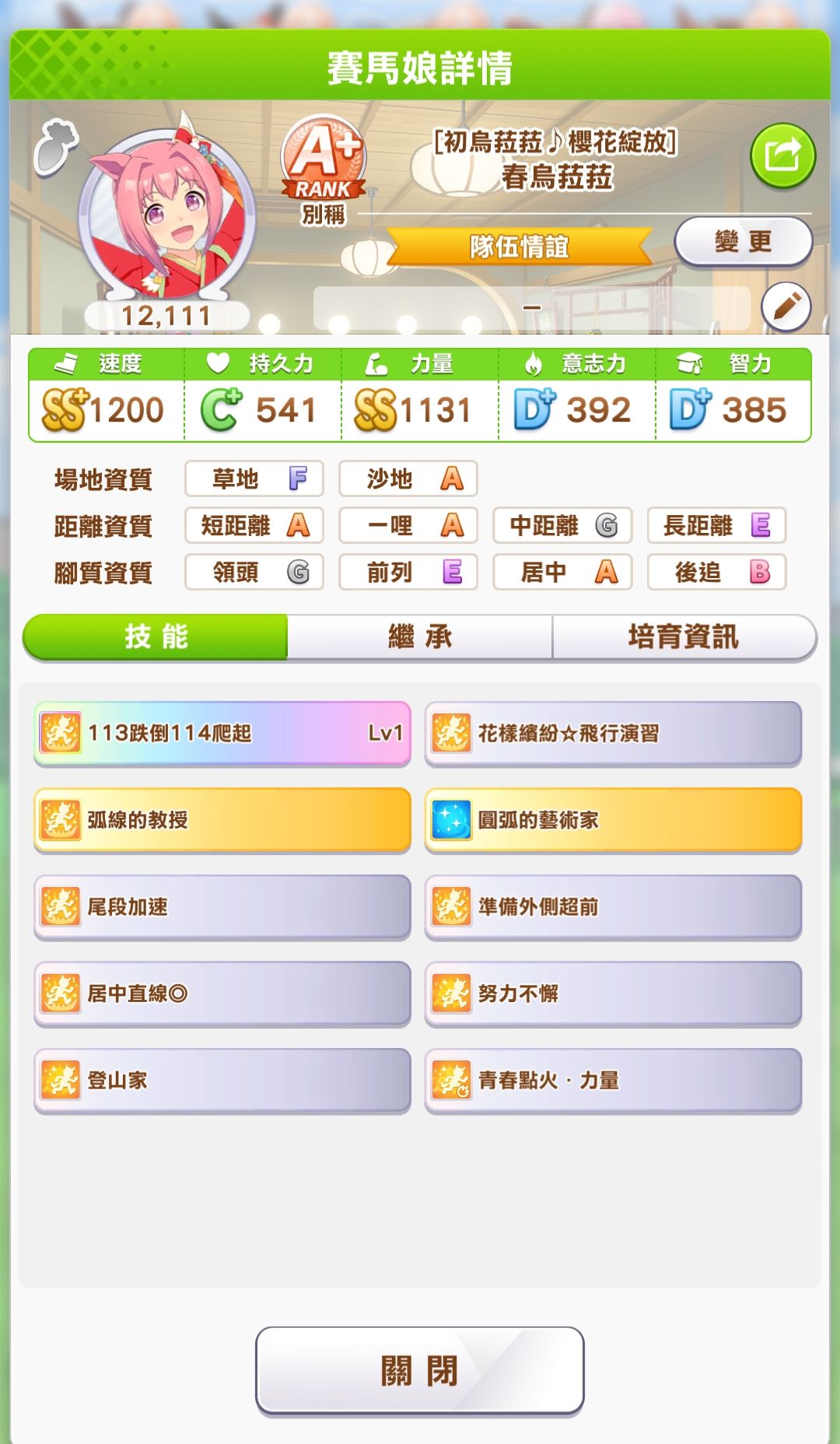Select the 技能 tab
This screenshot has height=1444, width=840.
(x=156, y=637)
